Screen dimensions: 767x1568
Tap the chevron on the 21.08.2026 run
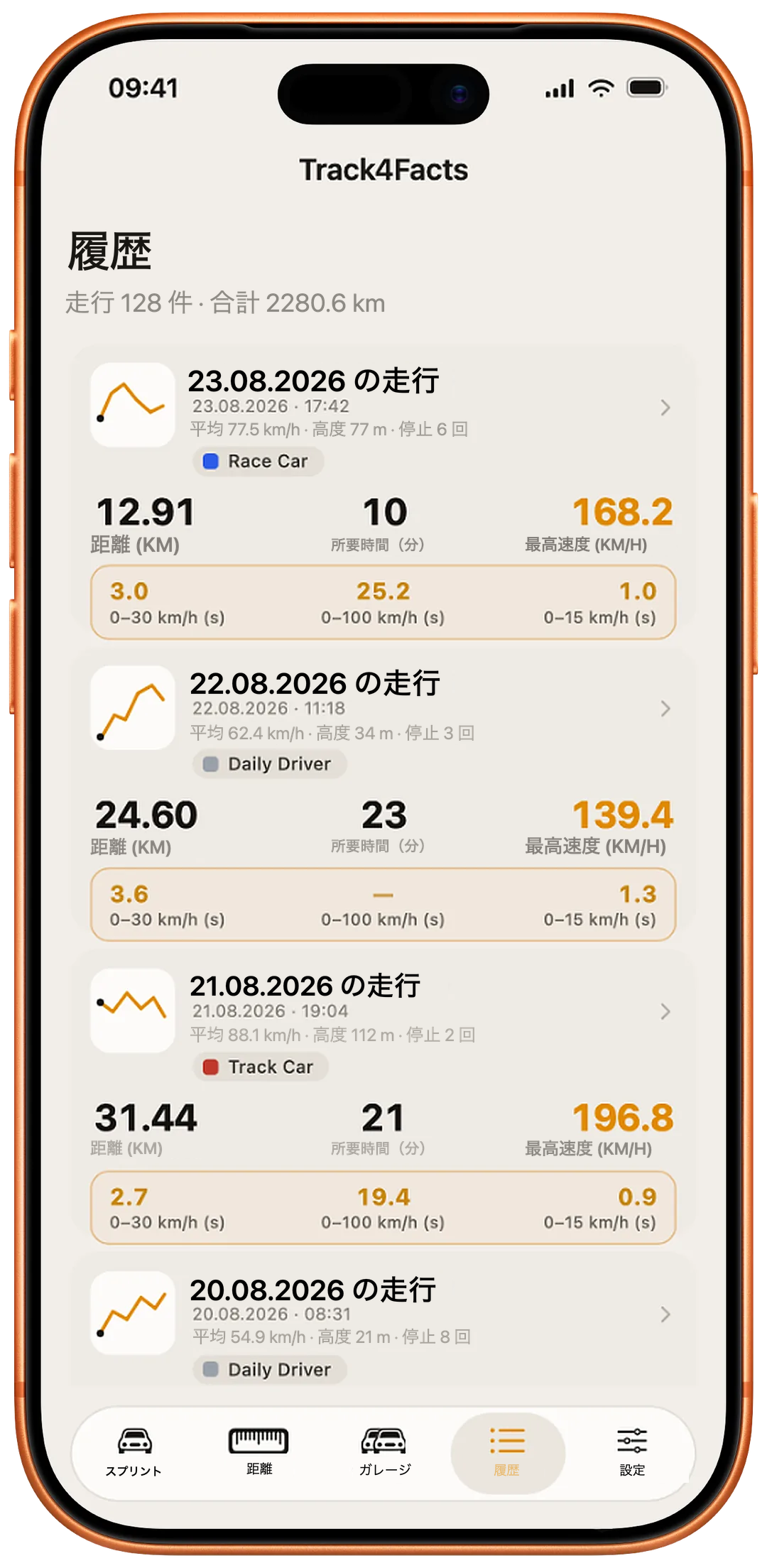pyautogui.click(x=665, y=1012)
